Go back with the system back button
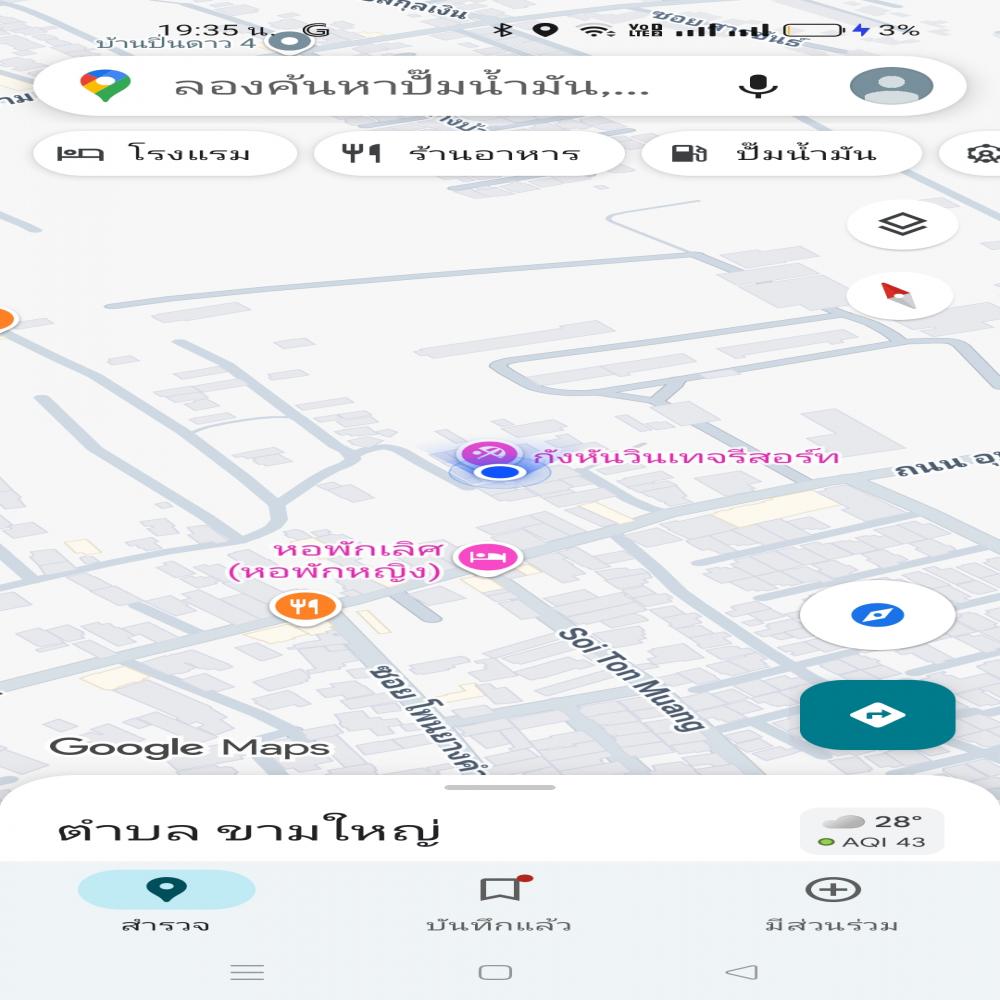Image resolution: width=1000 pixels, height=1000 pixels. coord(742,972)
